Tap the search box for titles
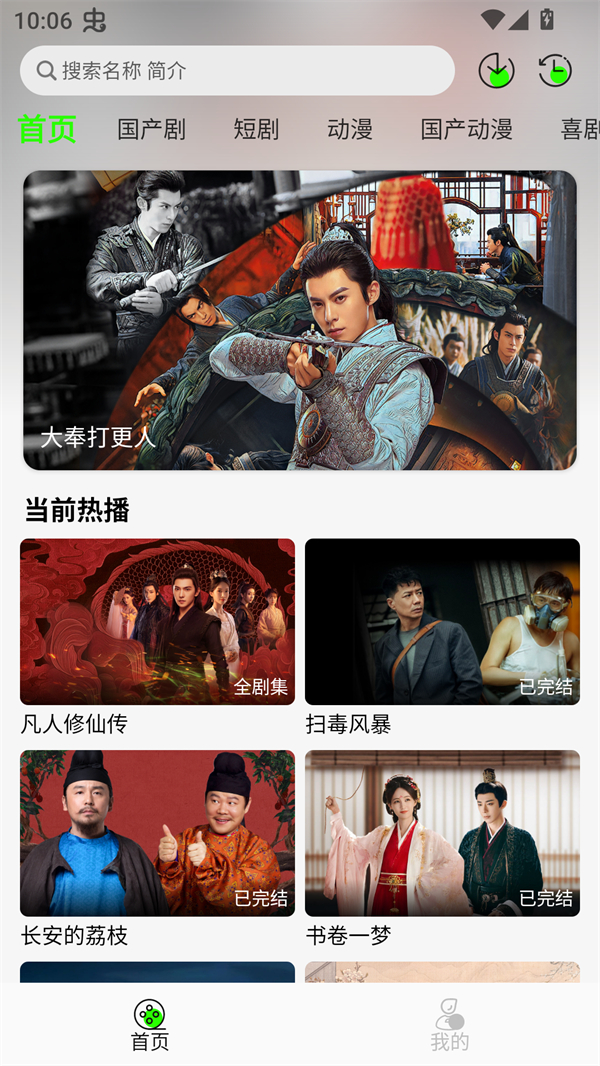Image resolution: width=600 pixels, height=1066 pixels. [237, 71]
